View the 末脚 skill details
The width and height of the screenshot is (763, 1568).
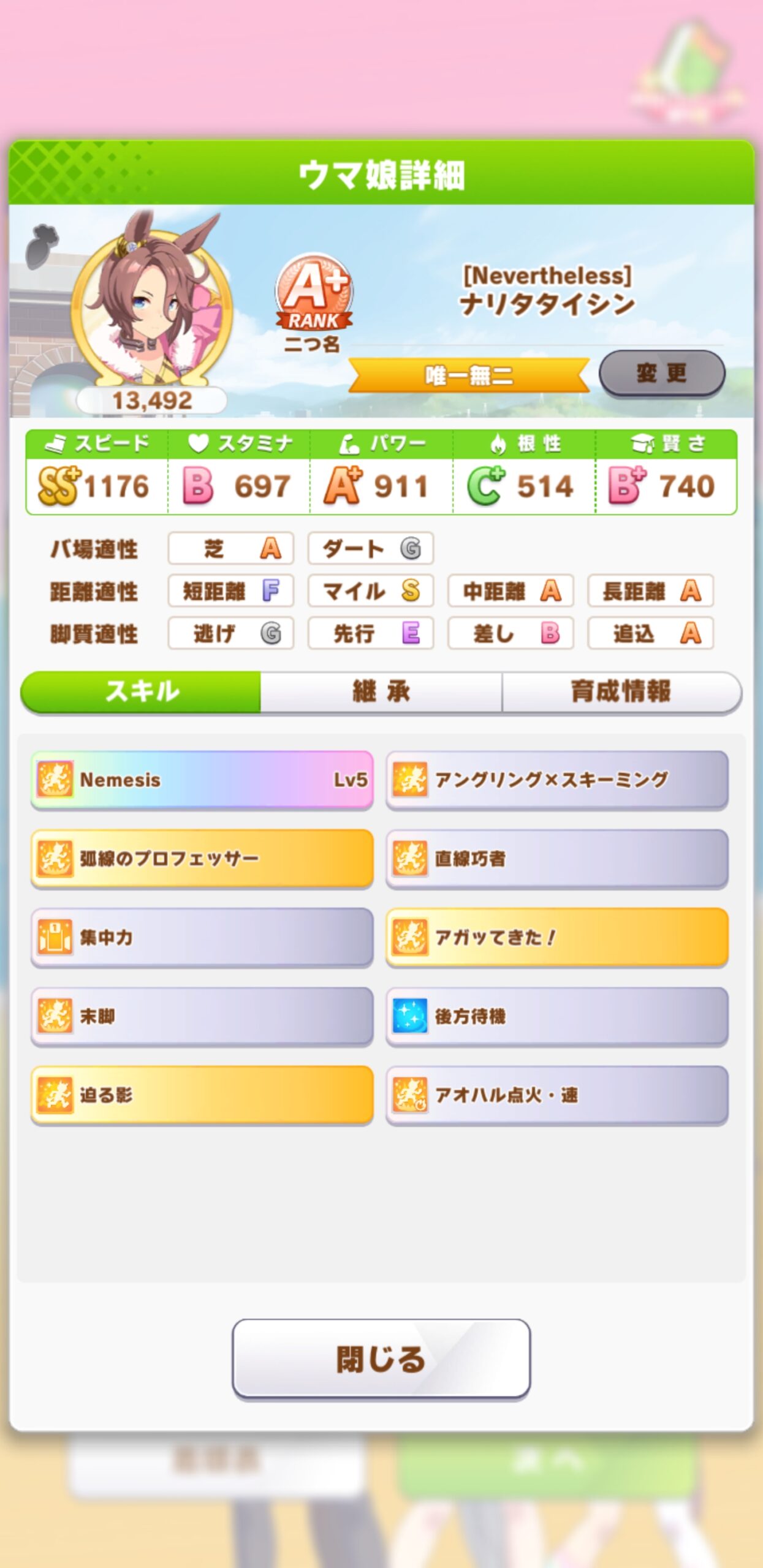[x=202, y=1016]
